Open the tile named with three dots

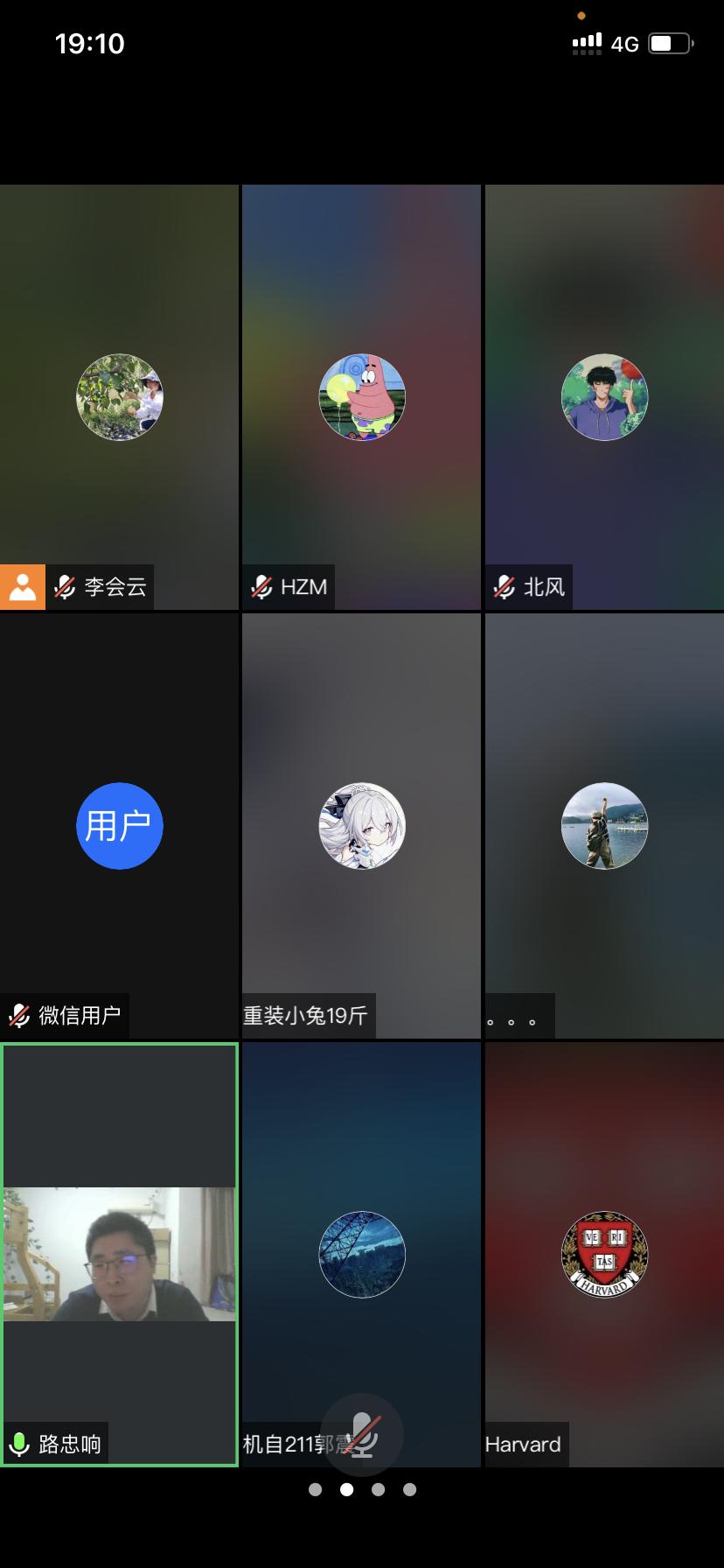coord(604,826)
